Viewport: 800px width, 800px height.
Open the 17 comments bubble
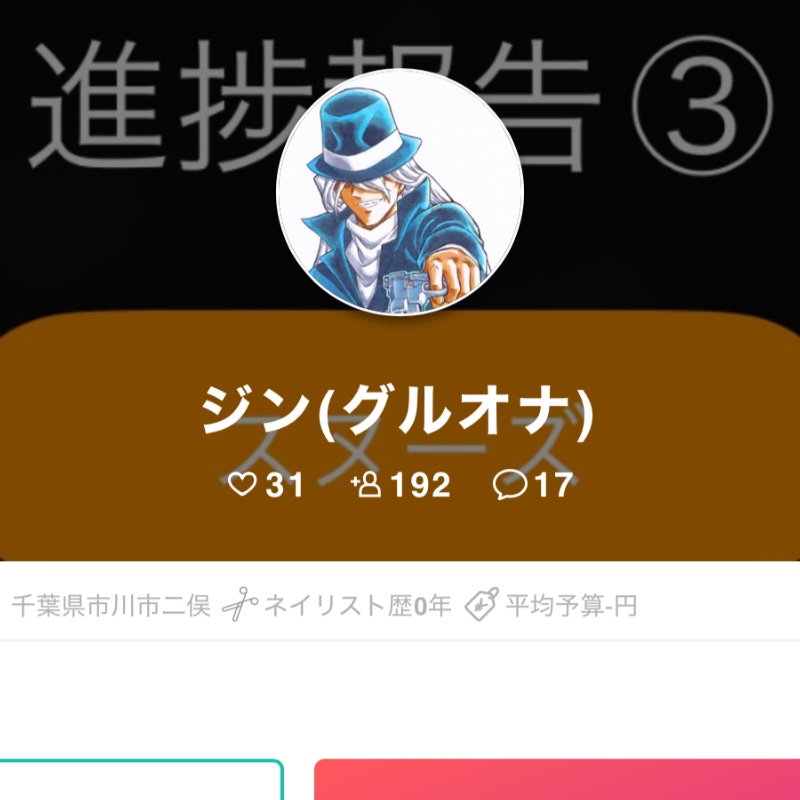[x=533, y=486]
